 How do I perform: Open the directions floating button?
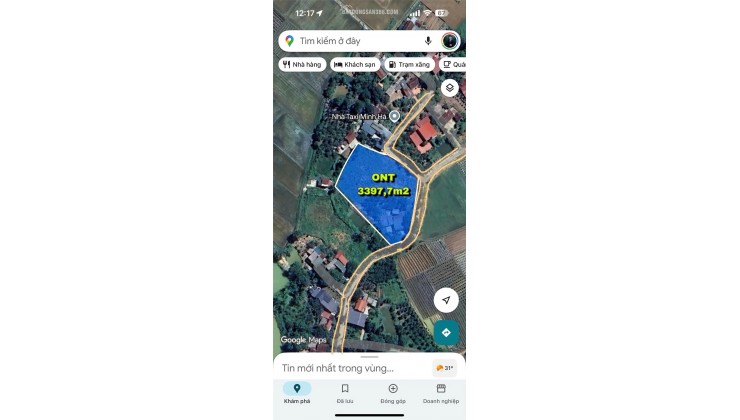point(446,332)
